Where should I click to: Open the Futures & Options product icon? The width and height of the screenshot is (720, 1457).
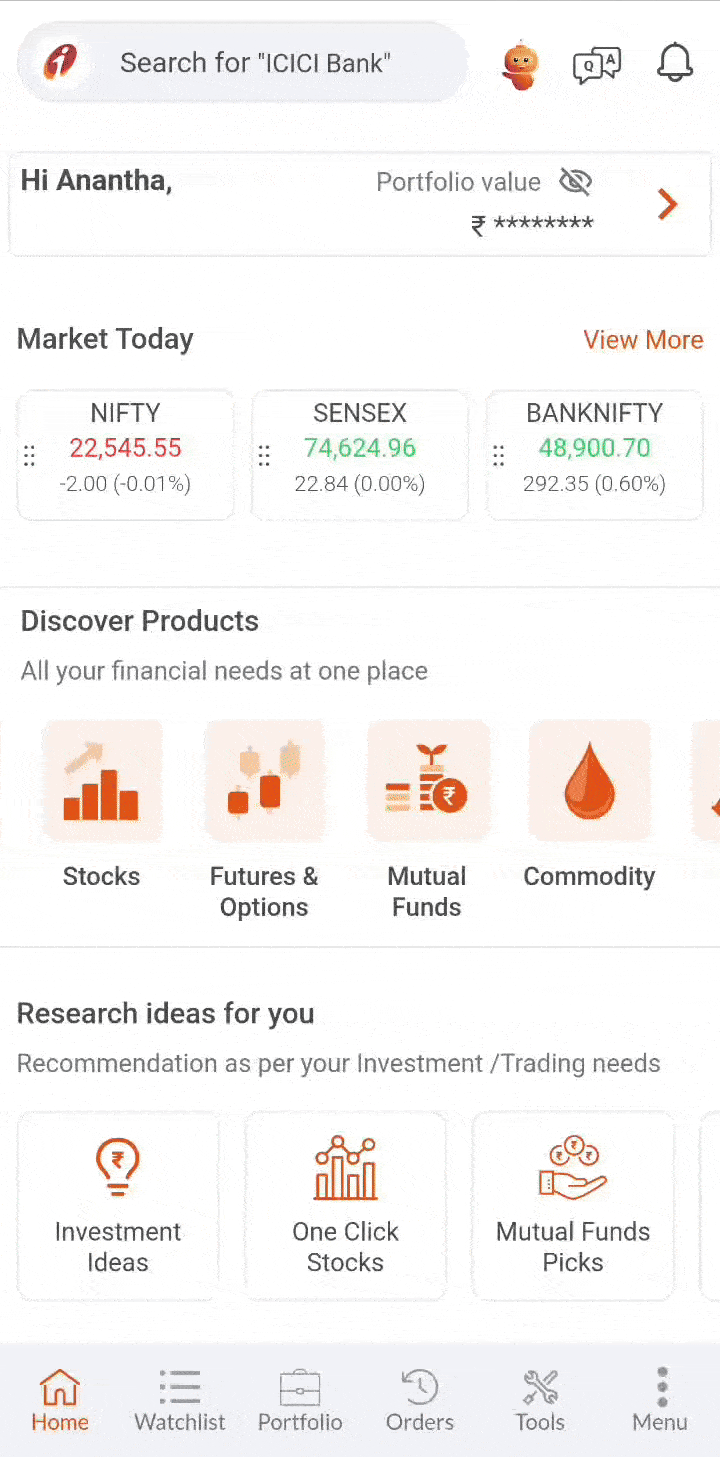click(x=264, y=780)
